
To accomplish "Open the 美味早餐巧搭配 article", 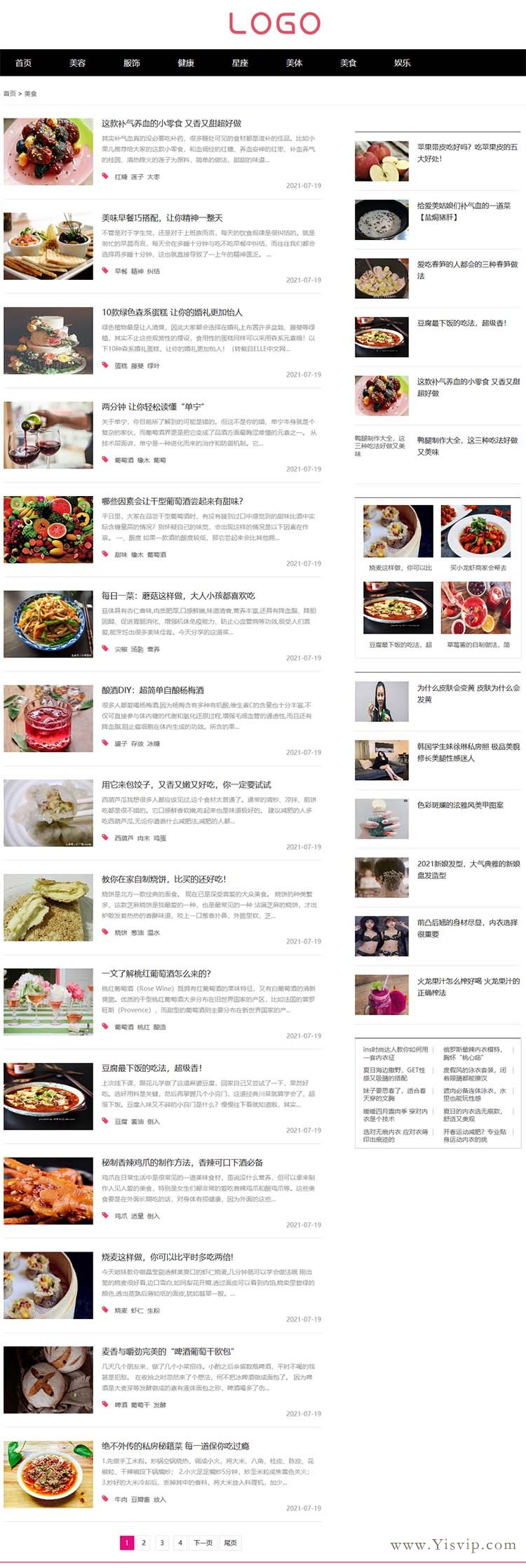I will click(x=162, y=218).
